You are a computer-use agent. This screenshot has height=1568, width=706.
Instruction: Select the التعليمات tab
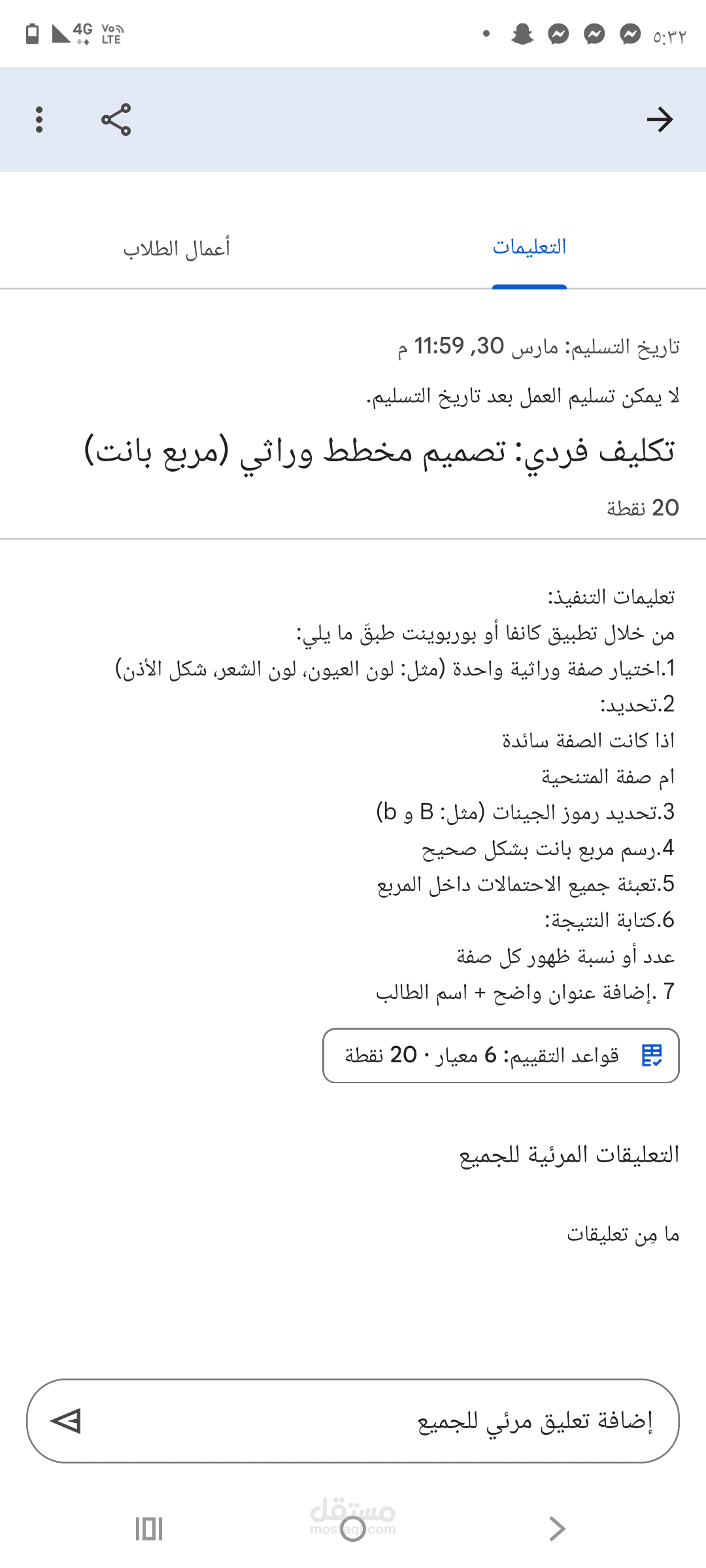tap(529, 247)
